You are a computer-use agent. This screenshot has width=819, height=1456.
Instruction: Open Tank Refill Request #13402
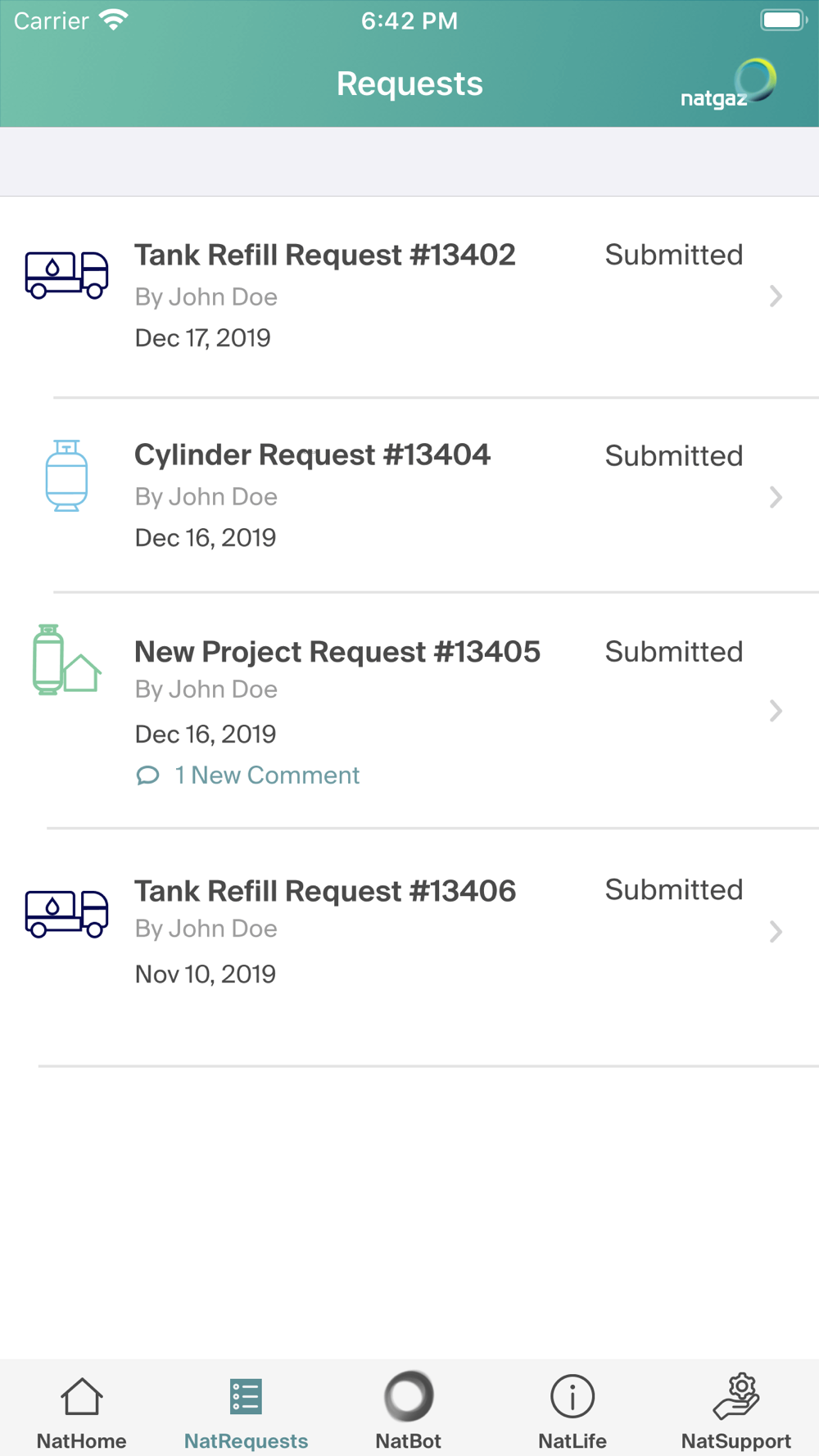click(409, 296)
